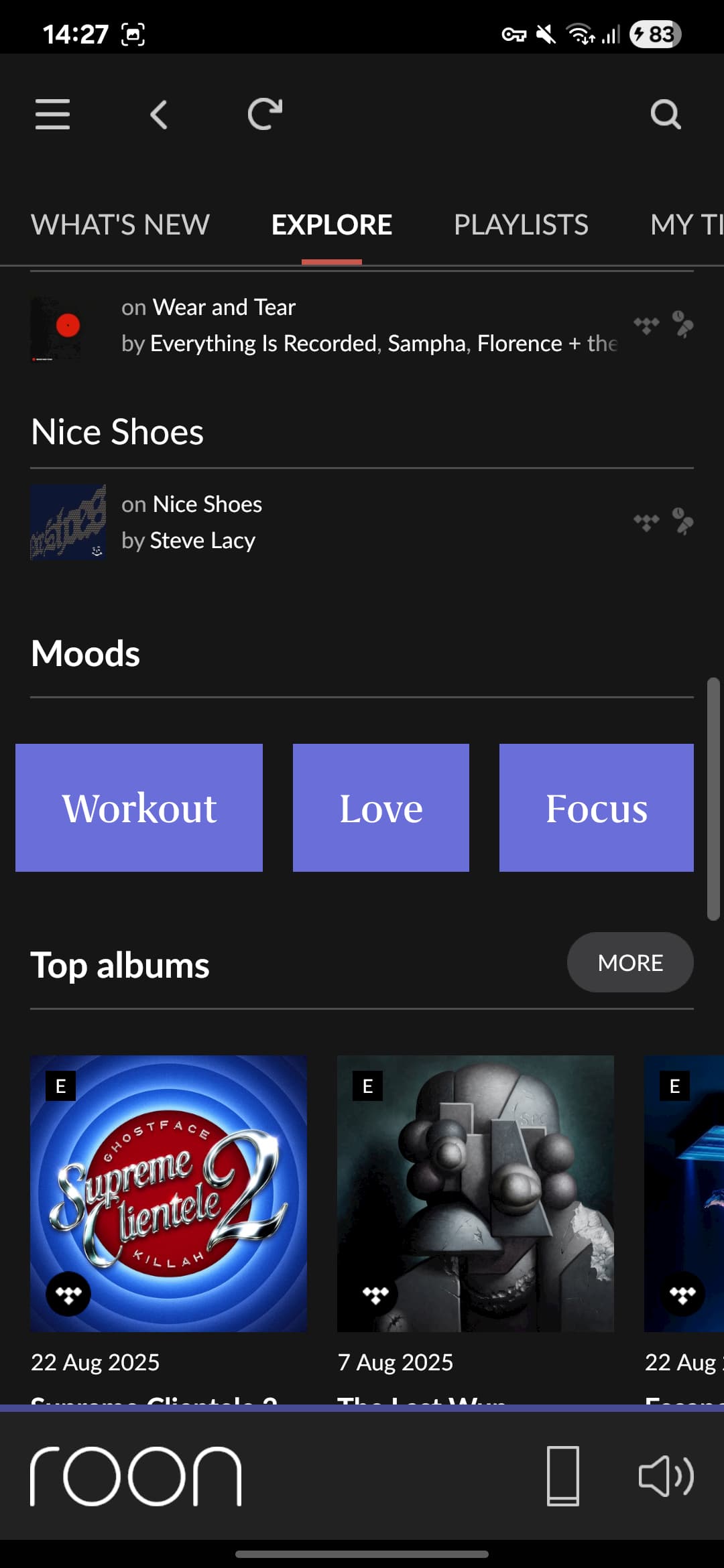Open the hamburger navigation menu
This screenshot has width=724, height=1568.
pos(52,114)
